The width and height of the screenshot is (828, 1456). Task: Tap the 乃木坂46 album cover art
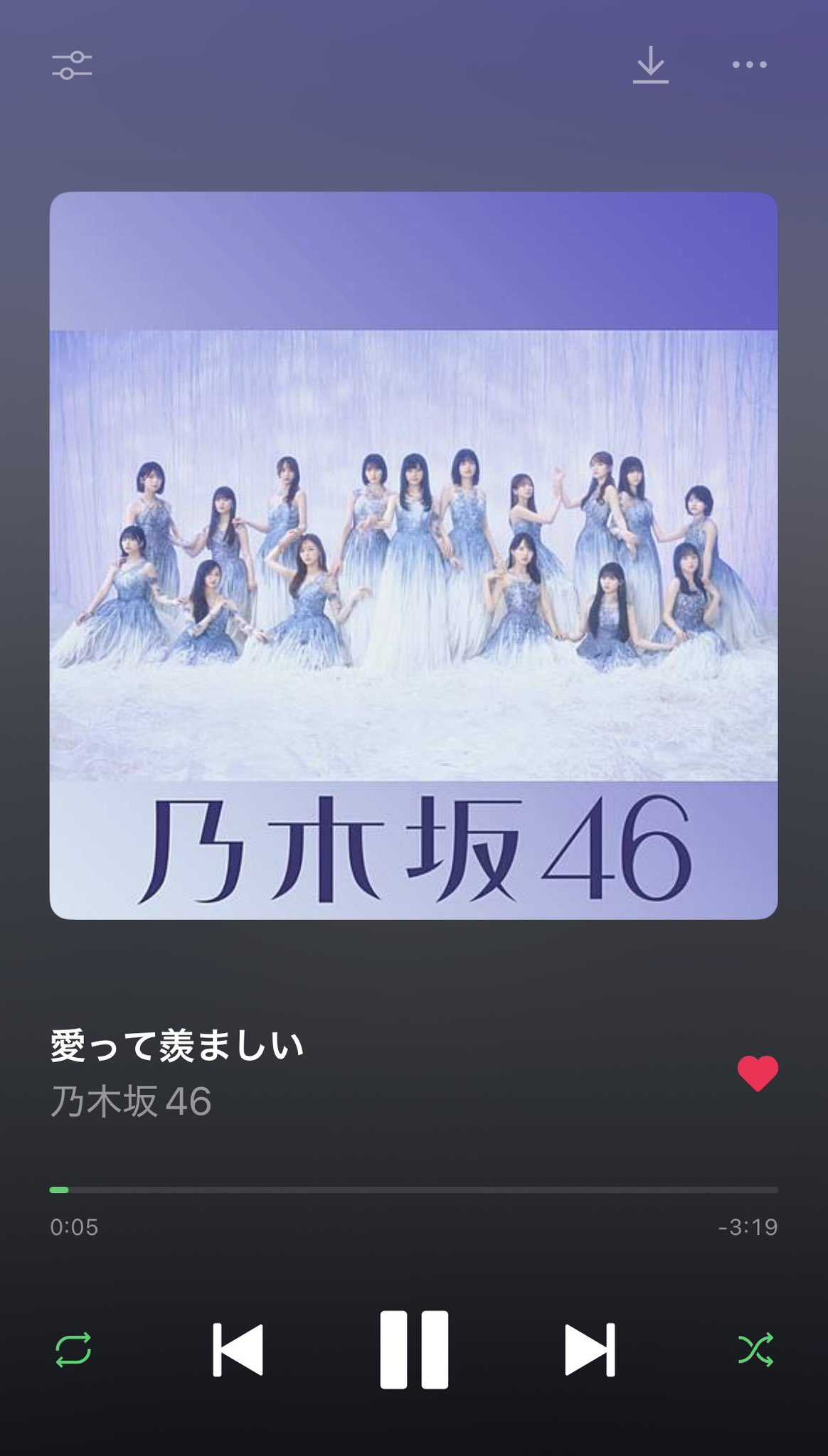coord(413,555)
